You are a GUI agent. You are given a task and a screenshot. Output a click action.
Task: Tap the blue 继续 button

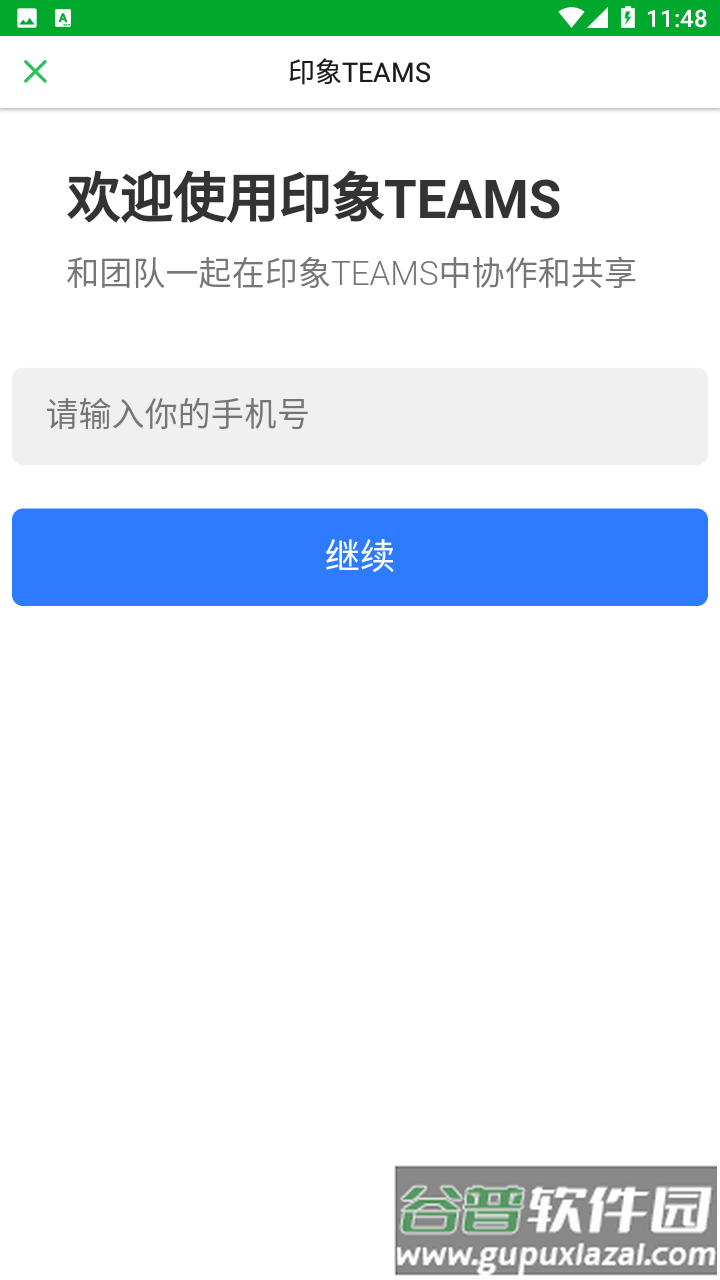click(x=360, y=557)
